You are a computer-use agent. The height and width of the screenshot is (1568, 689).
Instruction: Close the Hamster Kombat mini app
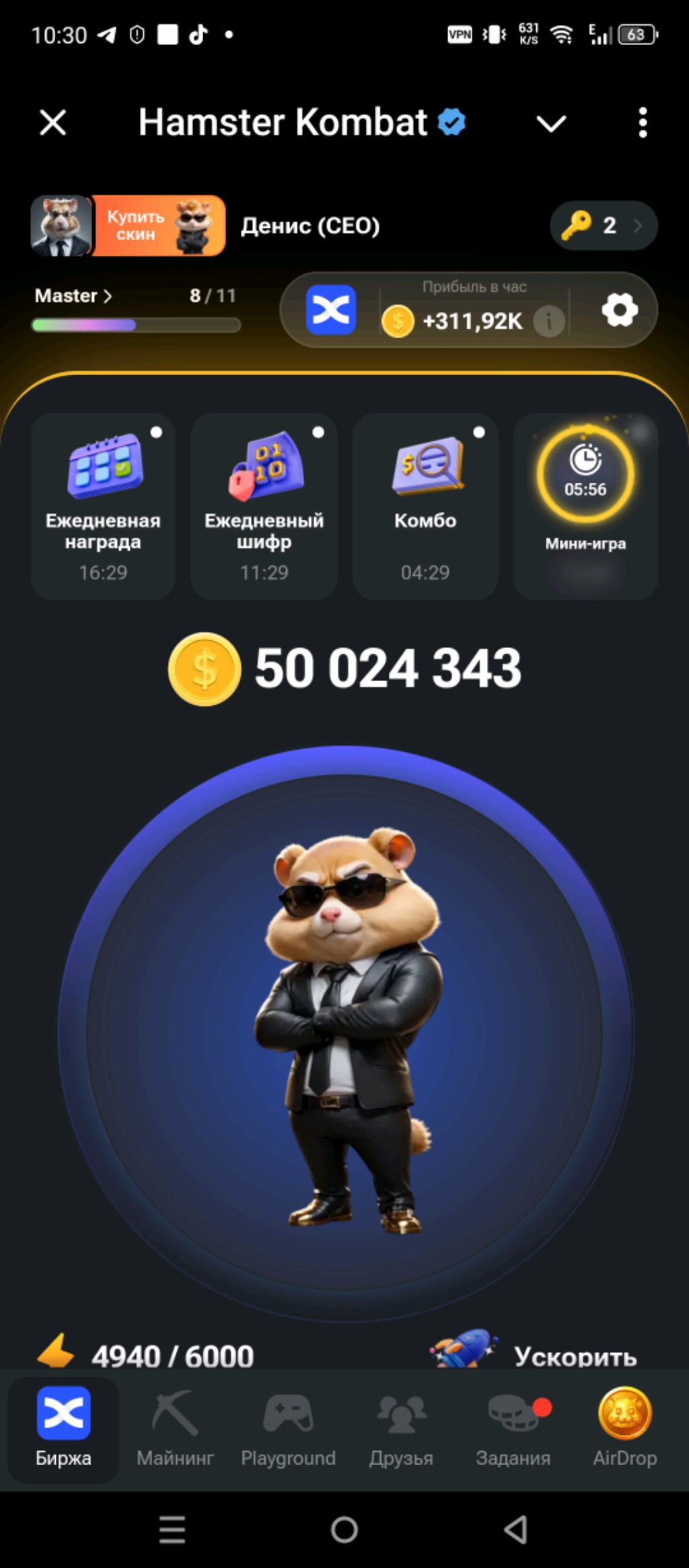click(52, 123)
